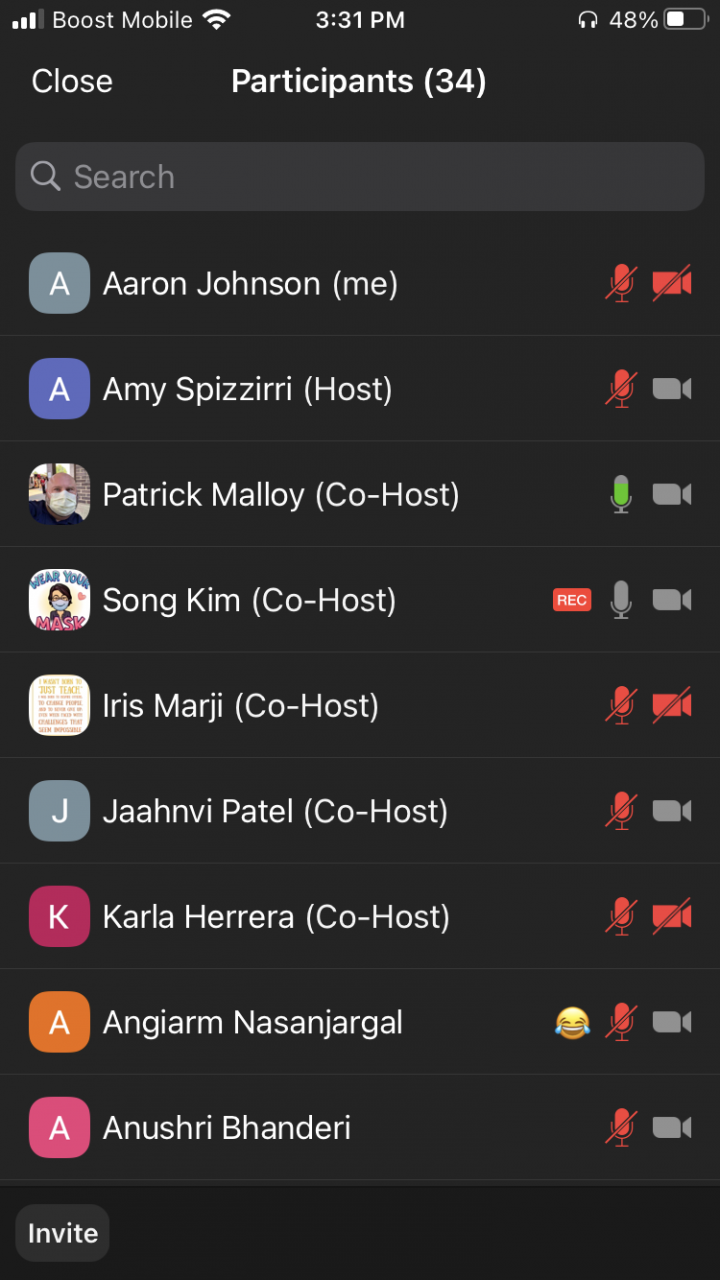Open Amy Spizzirri (Host) participant row
Viewport: 720px width, 1280px height.
click(x=247, y=389)
